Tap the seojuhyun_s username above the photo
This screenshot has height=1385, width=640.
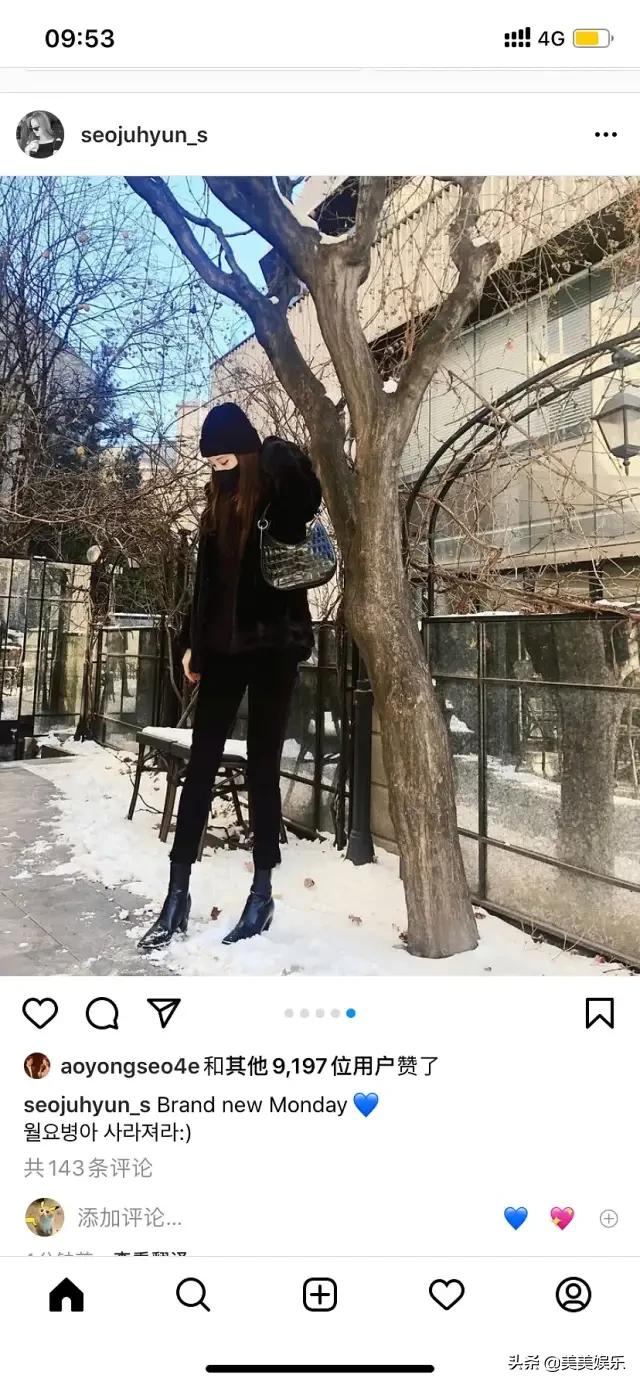[x=144, y=135]
